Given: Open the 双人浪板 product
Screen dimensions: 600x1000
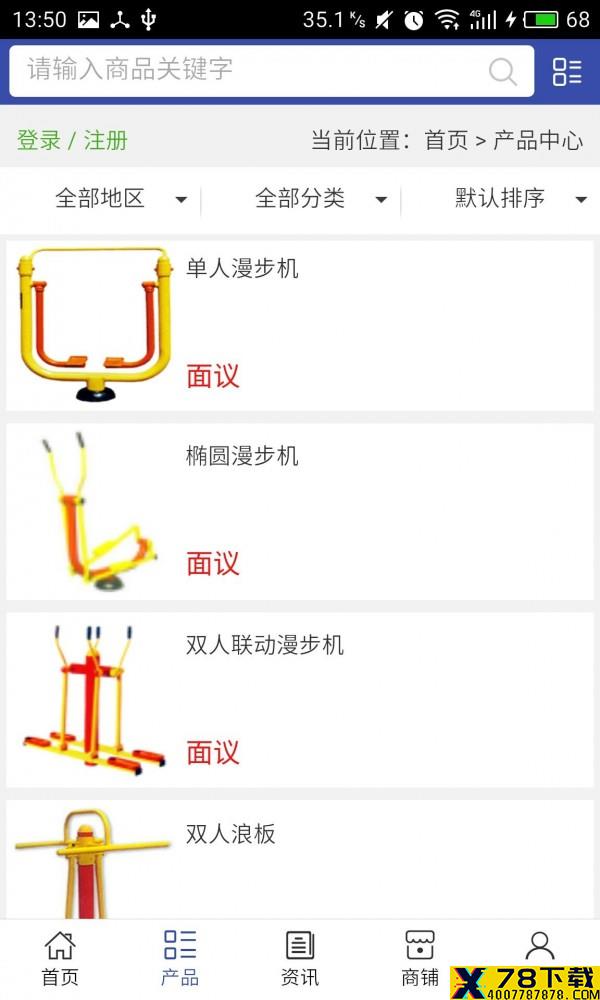Looking at the screenshot, I should point(300,860).
